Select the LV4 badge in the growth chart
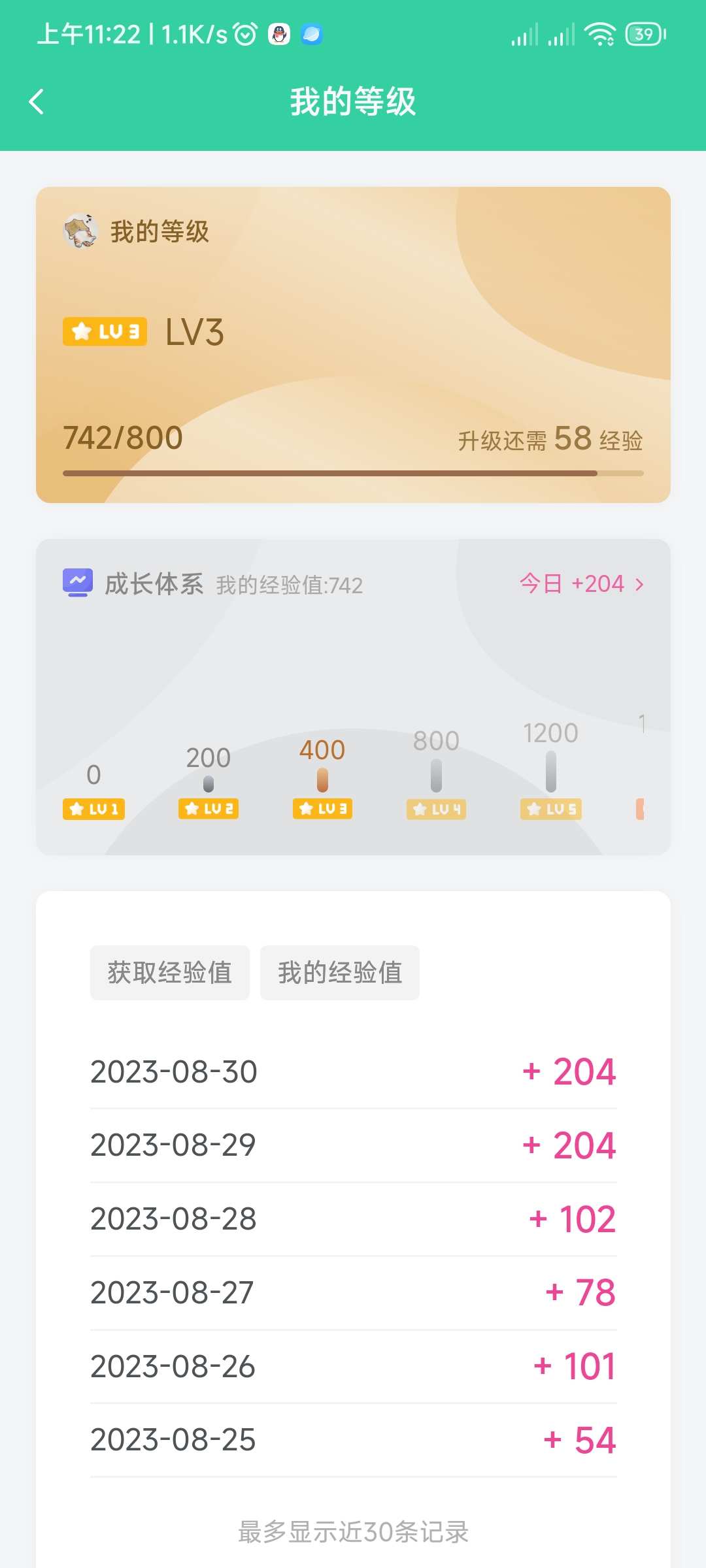This screenshot has height=1568, width=706. pos(436,809)
